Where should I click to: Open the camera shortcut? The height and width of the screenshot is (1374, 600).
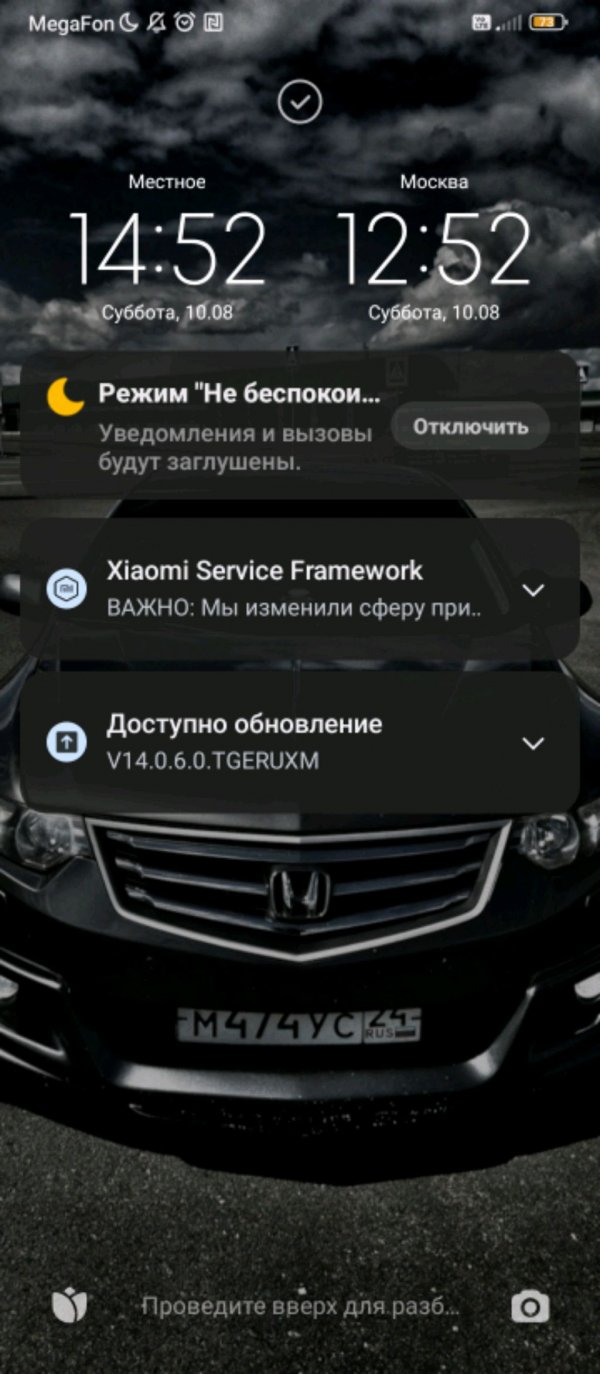(x=530, y=1306)
